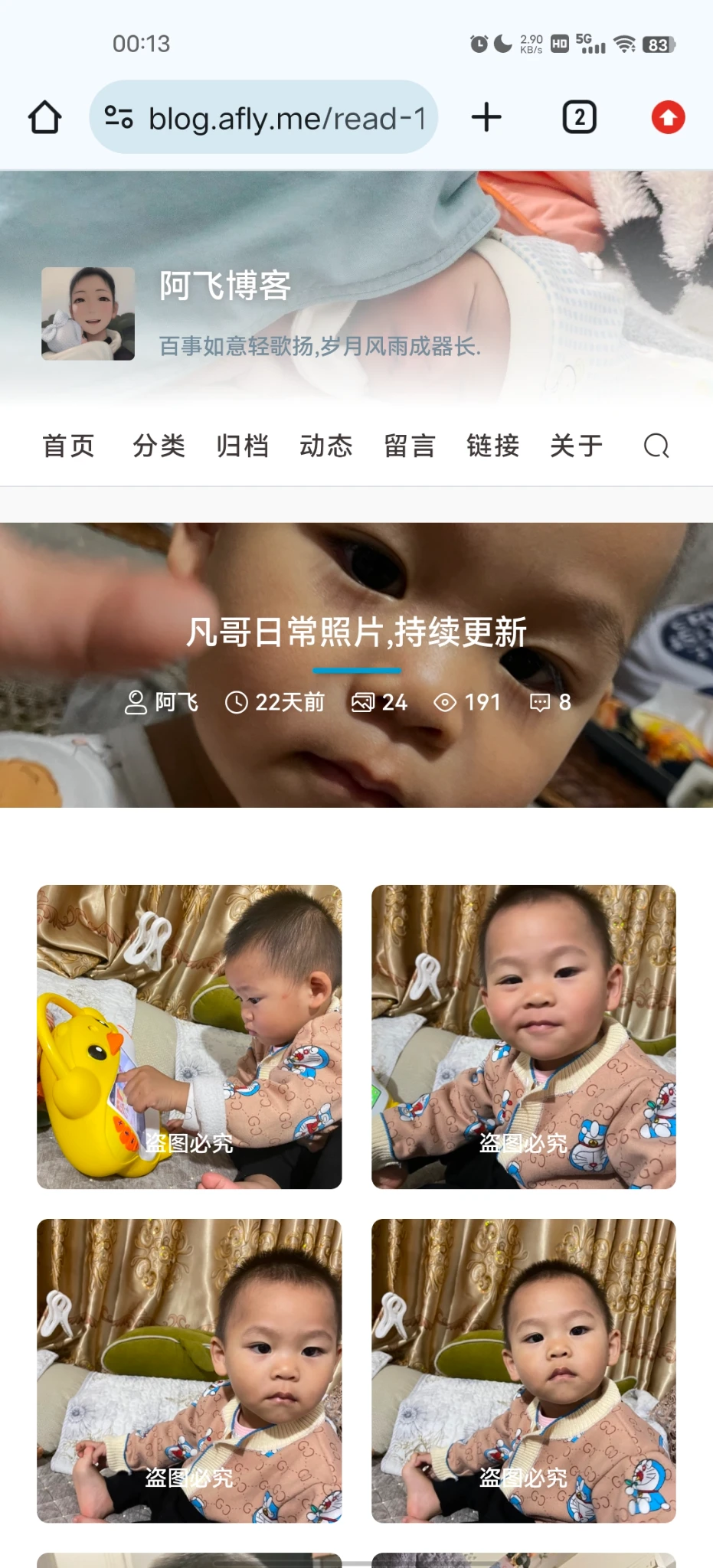Go to the 动态 page
The height and width of the screenshot is (1568, 713).
(x=326, y=446)
